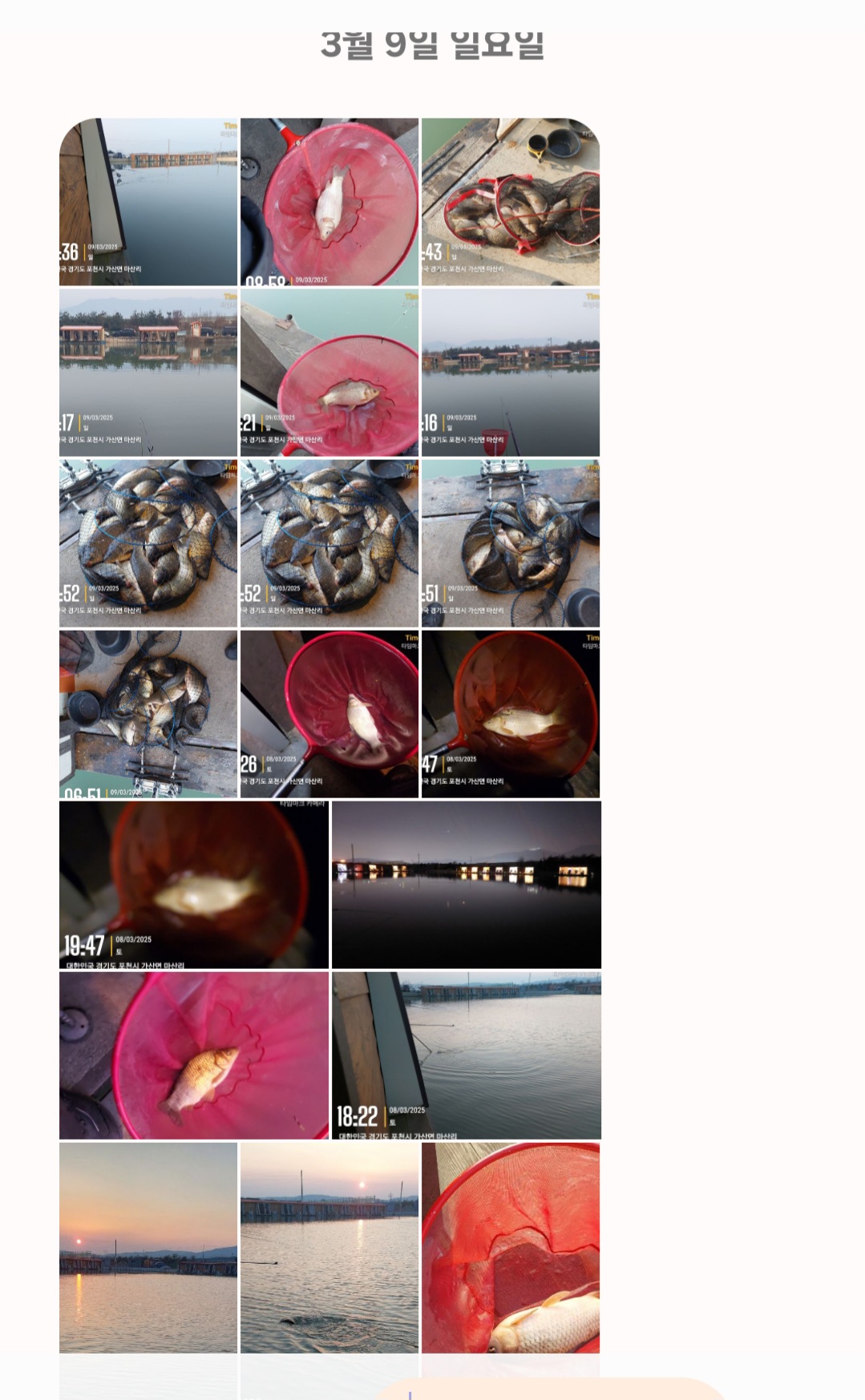Open the sunset photo with water splash
The height and width of the screenshot is (1400, 865).
click(329, 1247)
